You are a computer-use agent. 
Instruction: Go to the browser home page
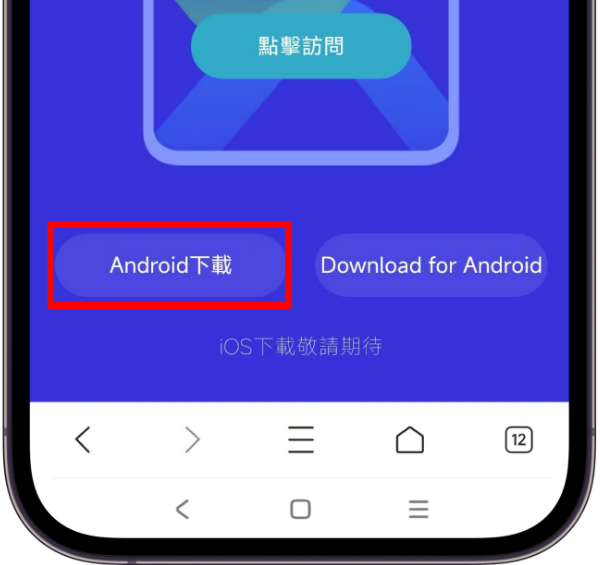pos(410,439)
